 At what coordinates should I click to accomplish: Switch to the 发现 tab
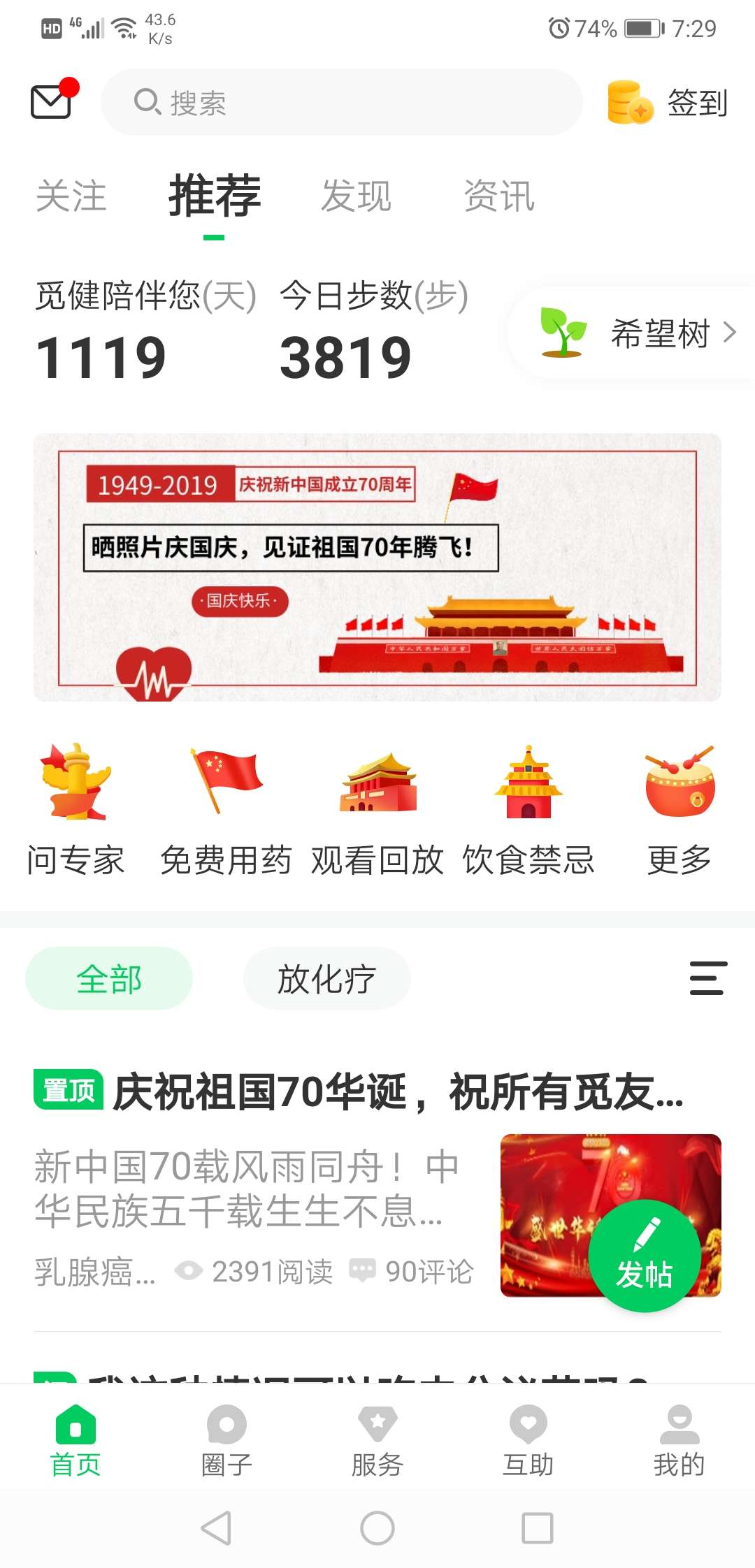pyautogui.click(x=357, y=196)
